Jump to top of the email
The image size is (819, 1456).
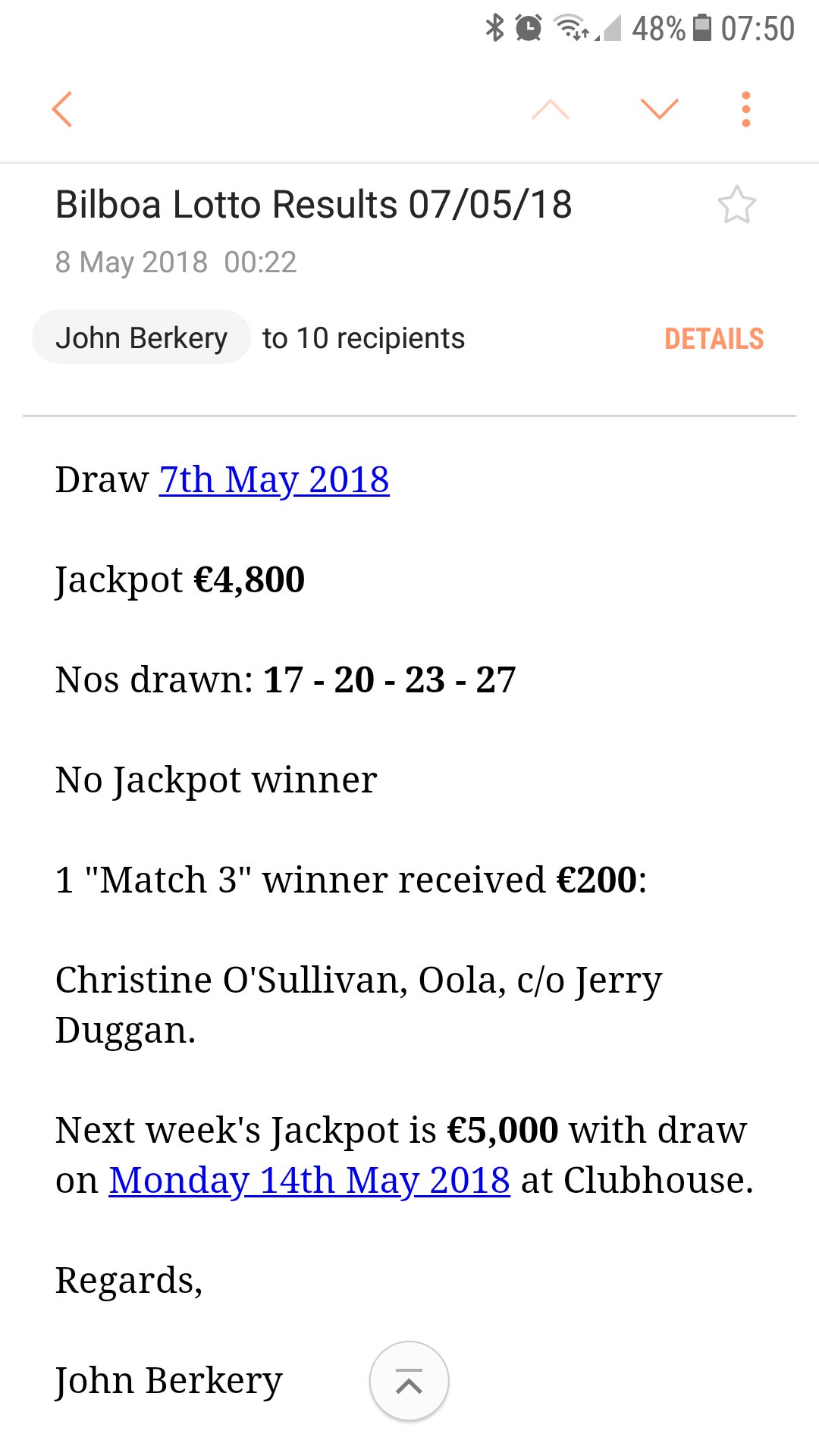(409, 1381)
